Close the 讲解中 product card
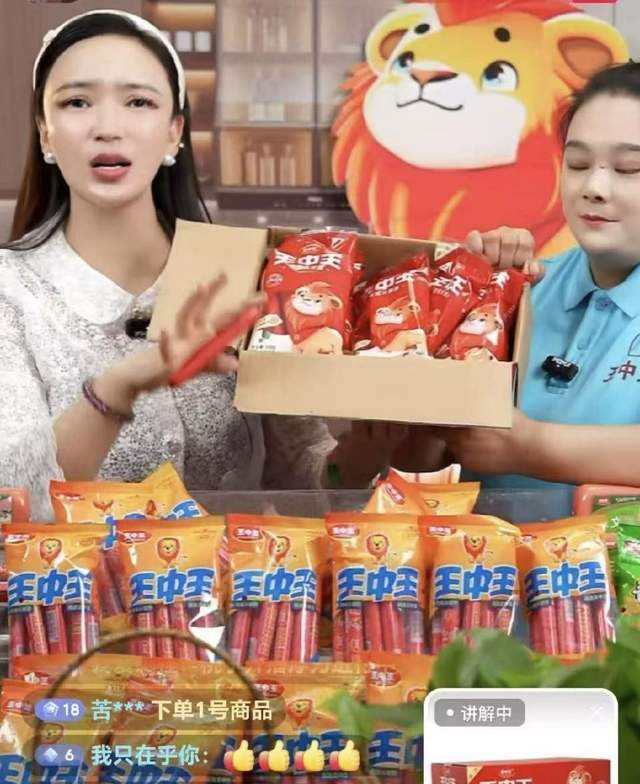Screen dimensions: 640x784 pyautogui.click(x=597, y=712)
